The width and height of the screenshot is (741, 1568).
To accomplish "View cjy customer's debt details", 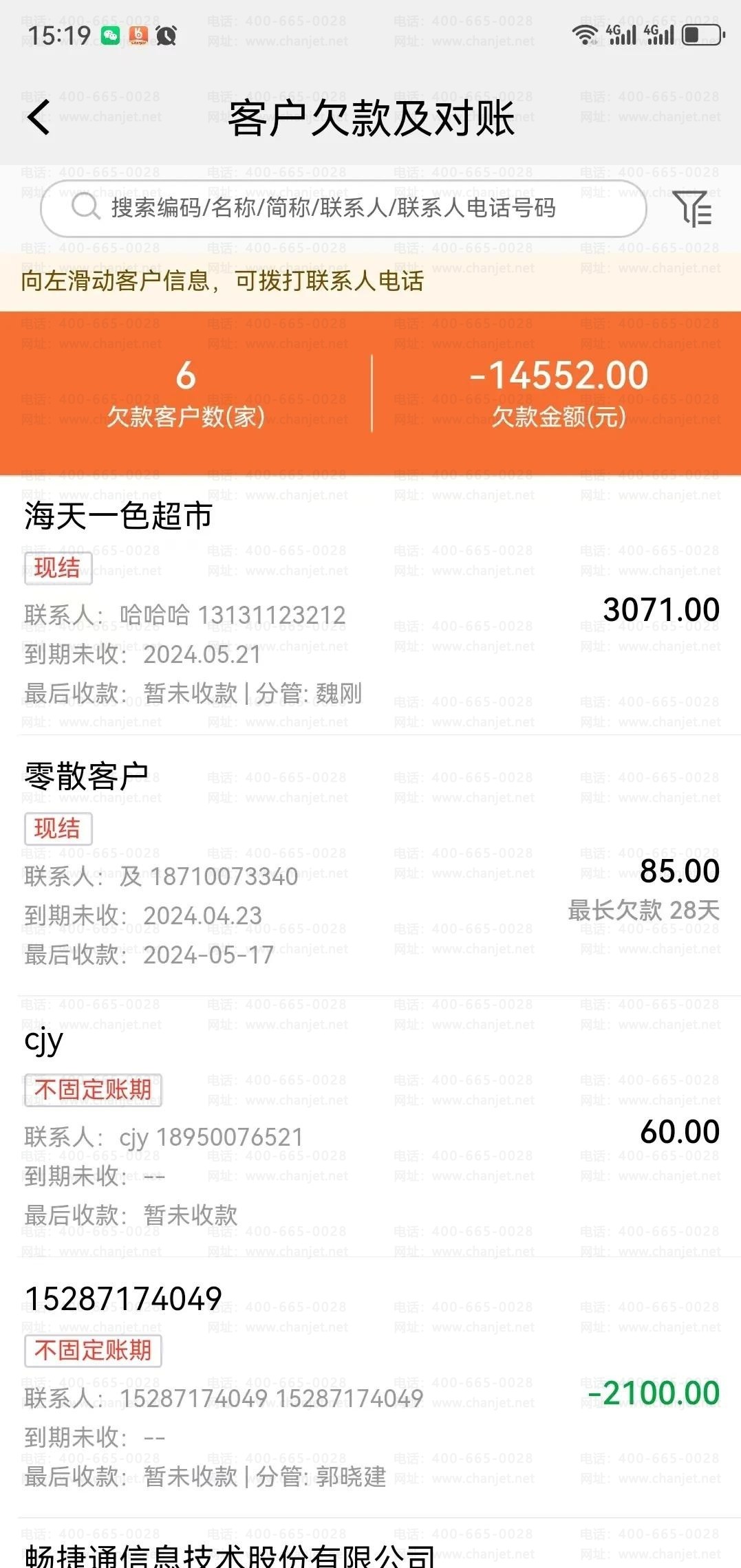I will pos(370,1126).
